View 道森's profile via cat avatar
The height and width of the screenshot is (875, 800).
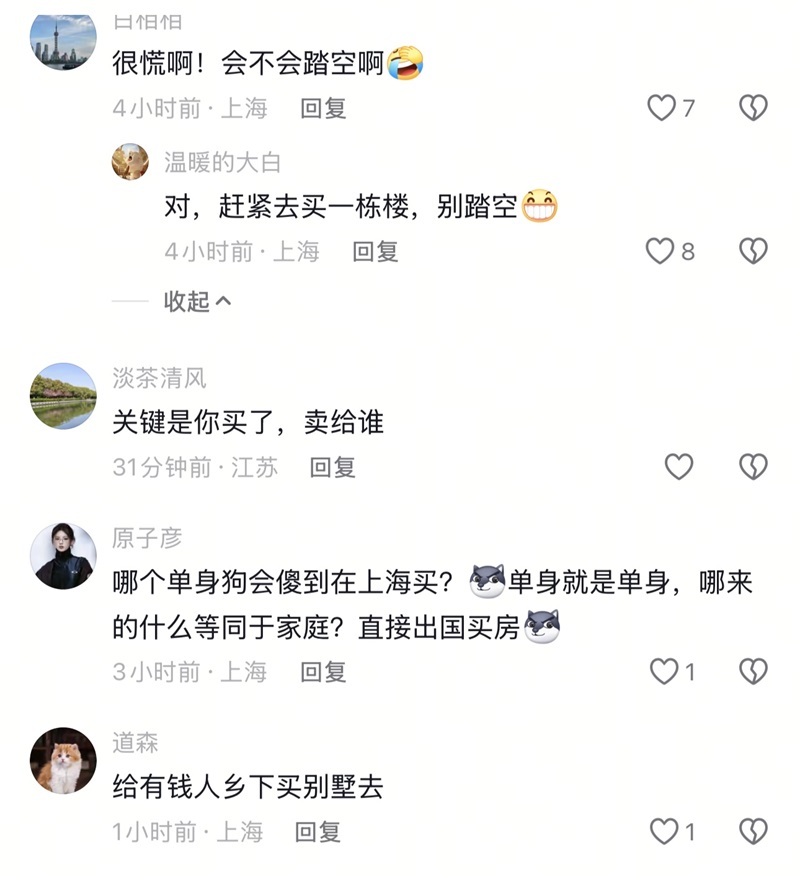click(63, 761)
